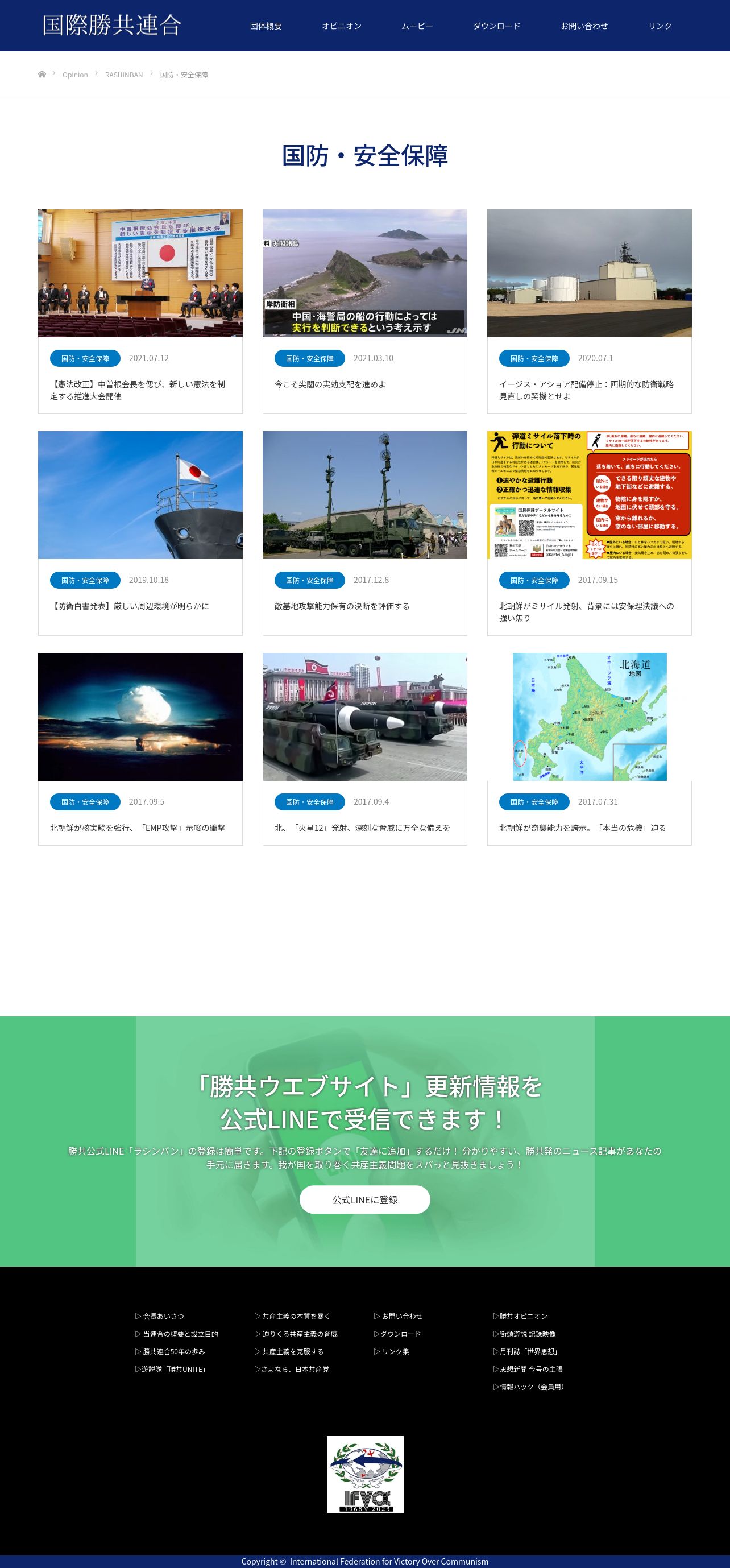Go to RASHINBAN breadcrumb link
This screenshot has height=1568, width=730.
[123, 75]
